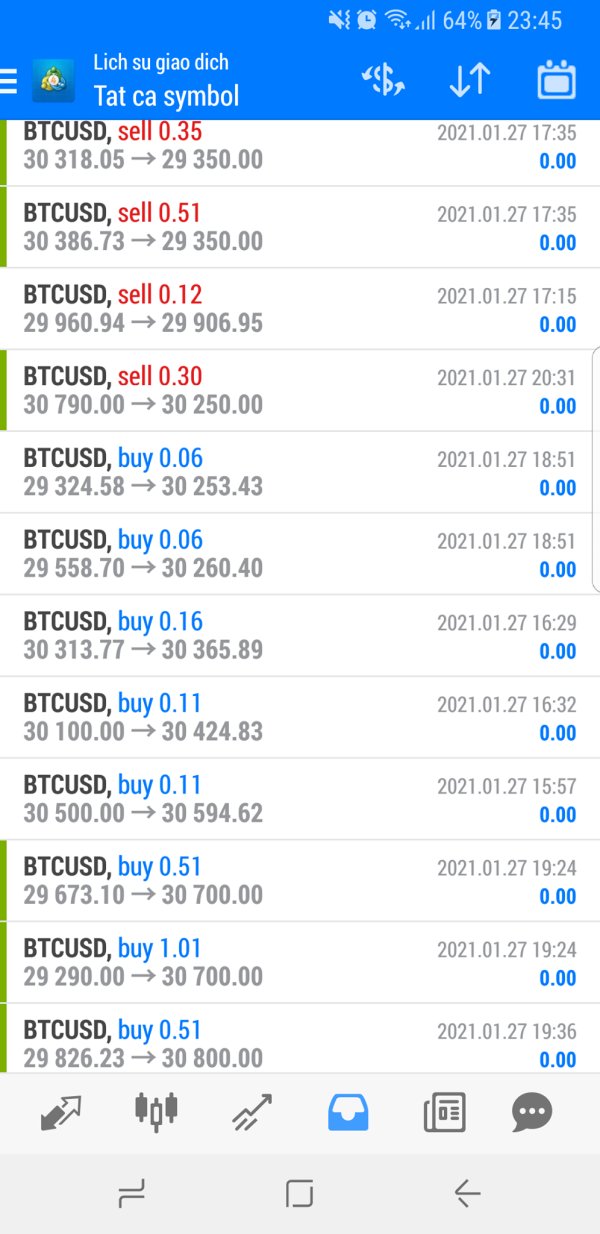Screen dimensions: 600x1234
Task: Tap the system home button
Action: (299, 1193)
